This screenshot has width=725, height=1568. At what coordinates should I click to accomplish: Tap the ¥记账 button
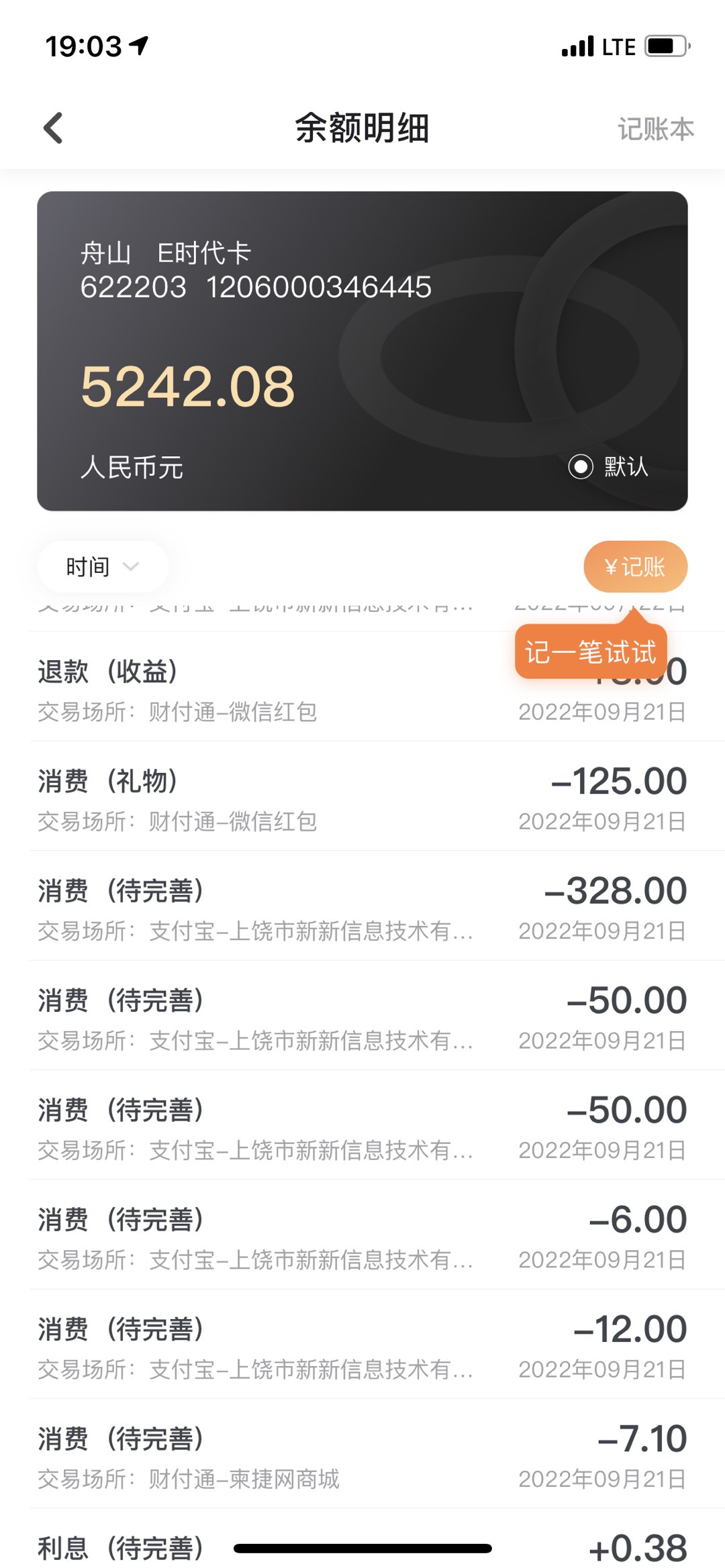click(x=635, y=567)
